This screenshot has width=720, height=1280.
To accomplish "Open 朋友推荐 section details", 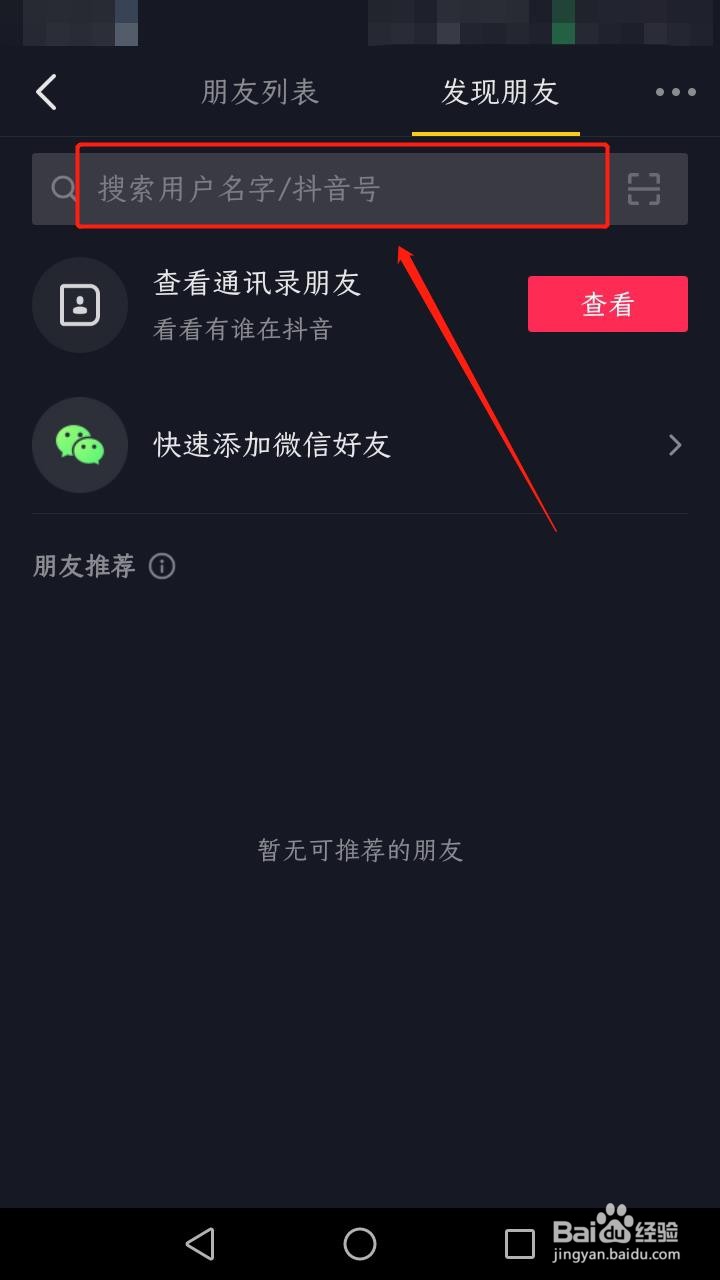I will click(83, 567).
